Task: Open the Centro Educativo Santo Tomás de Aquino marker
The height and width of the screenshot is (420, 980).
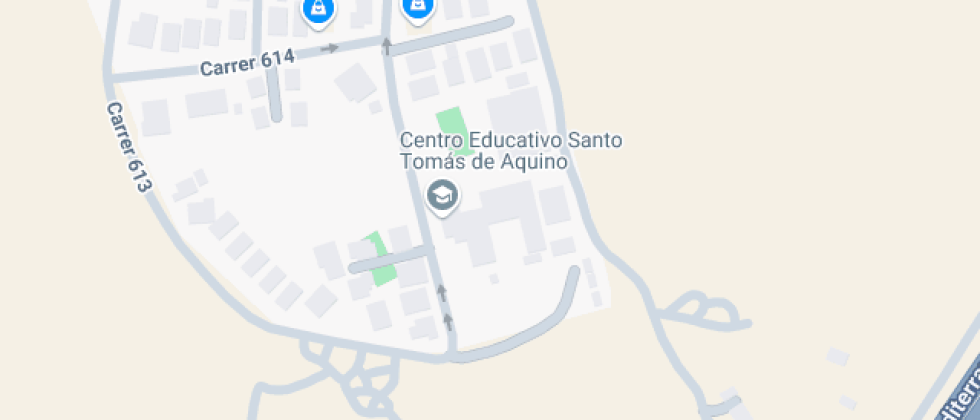Action: [441, 195]
